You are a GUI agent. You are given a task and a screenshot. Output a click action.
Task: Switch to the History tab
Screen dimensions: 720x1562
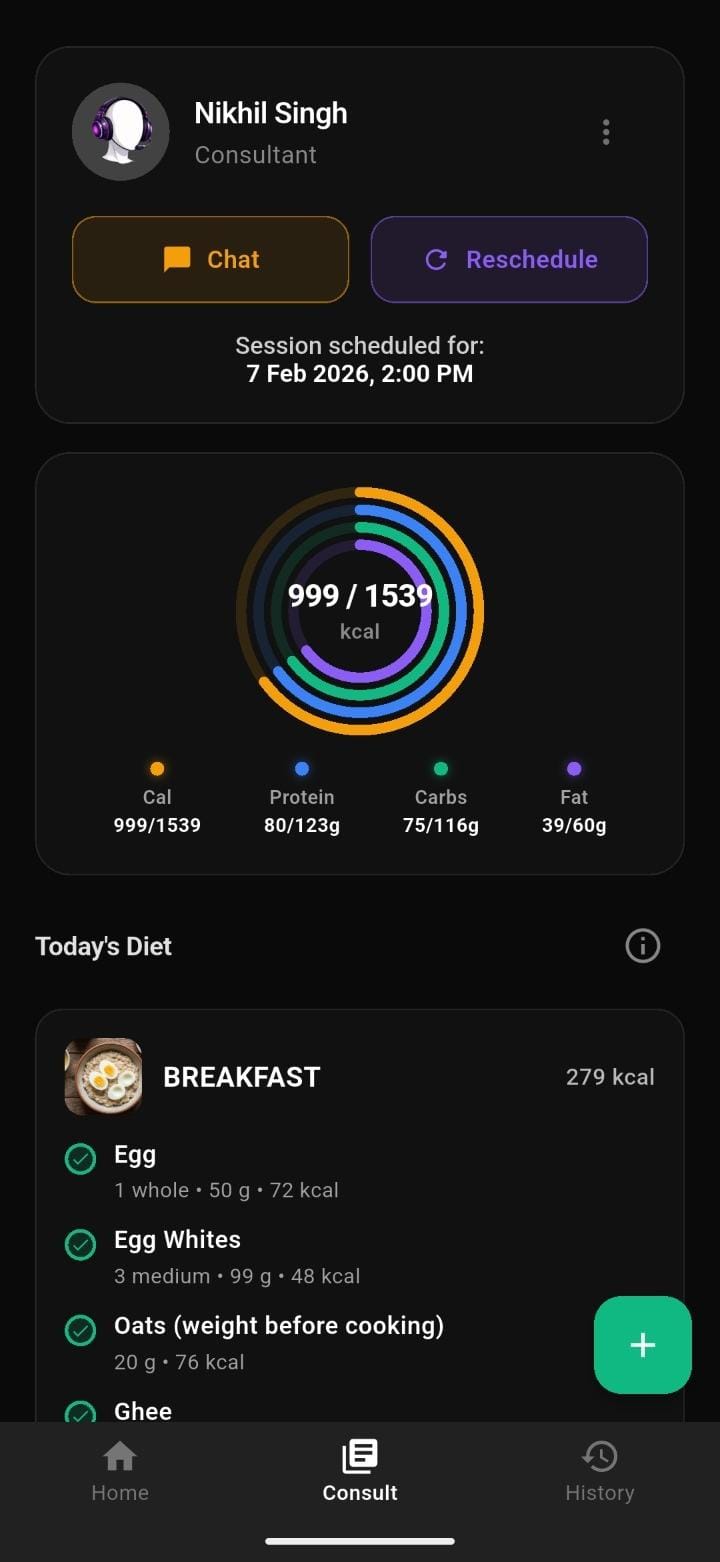tap(599, 1470)
